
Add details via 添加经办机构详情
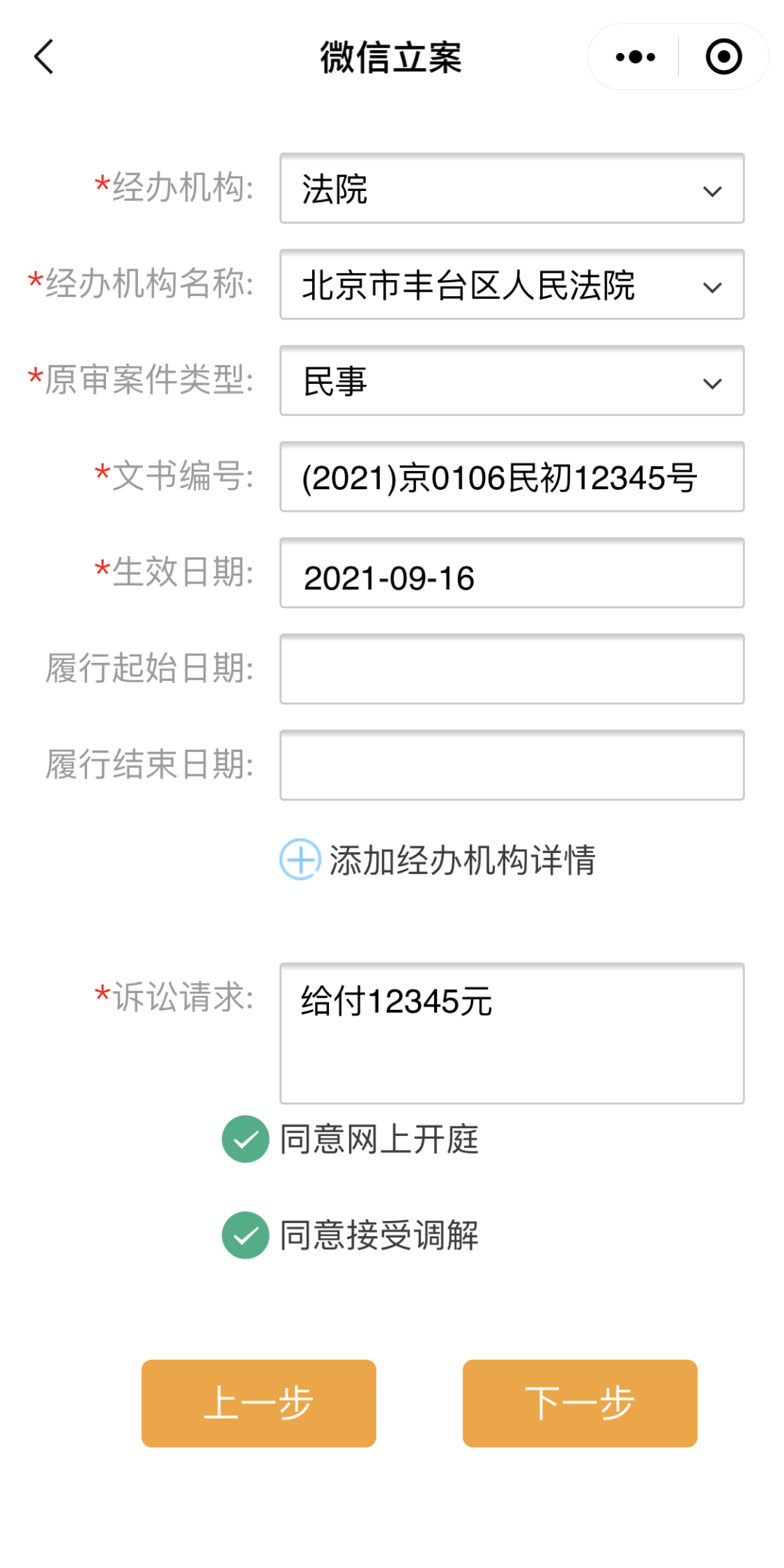438,860
